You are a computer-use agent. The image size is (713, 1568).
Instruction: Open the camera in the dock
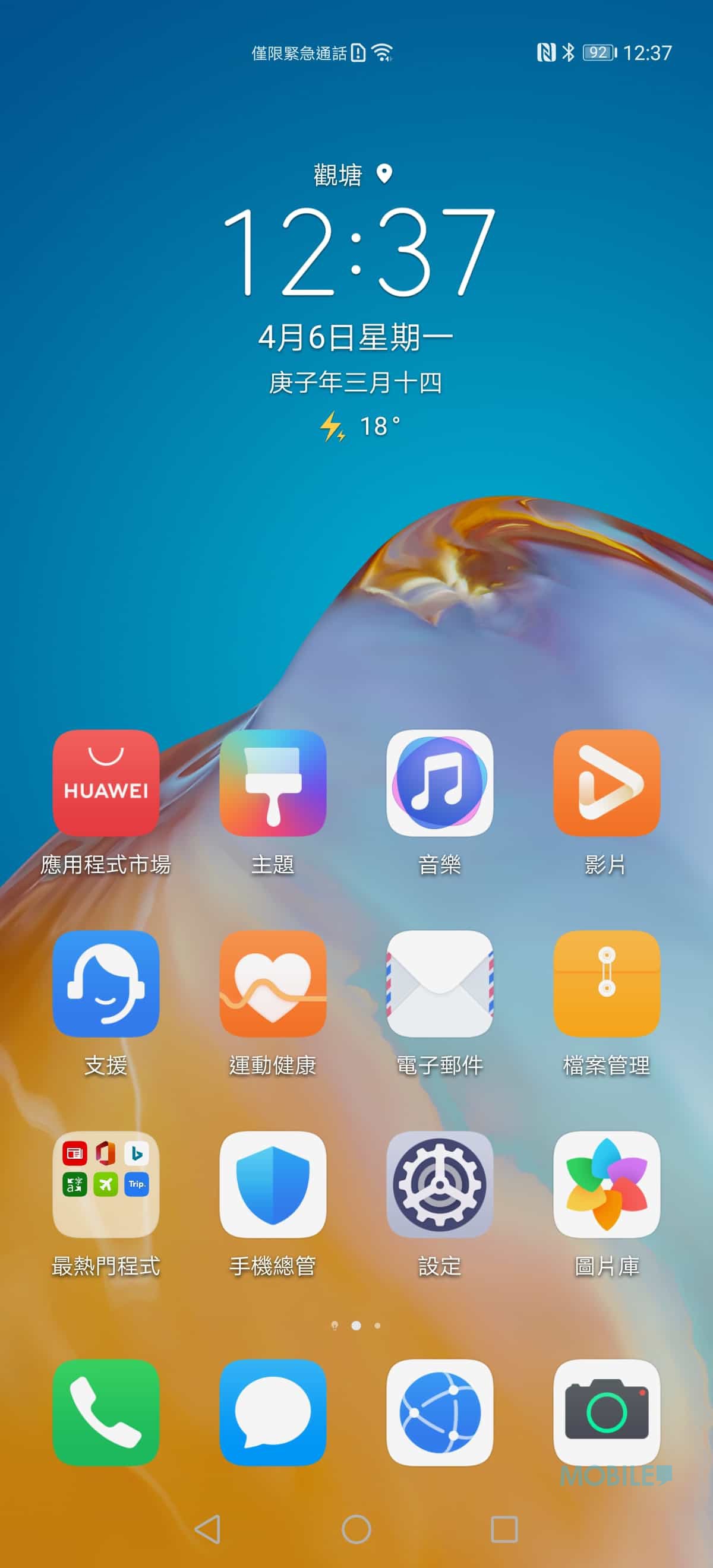pos(607,1412)
